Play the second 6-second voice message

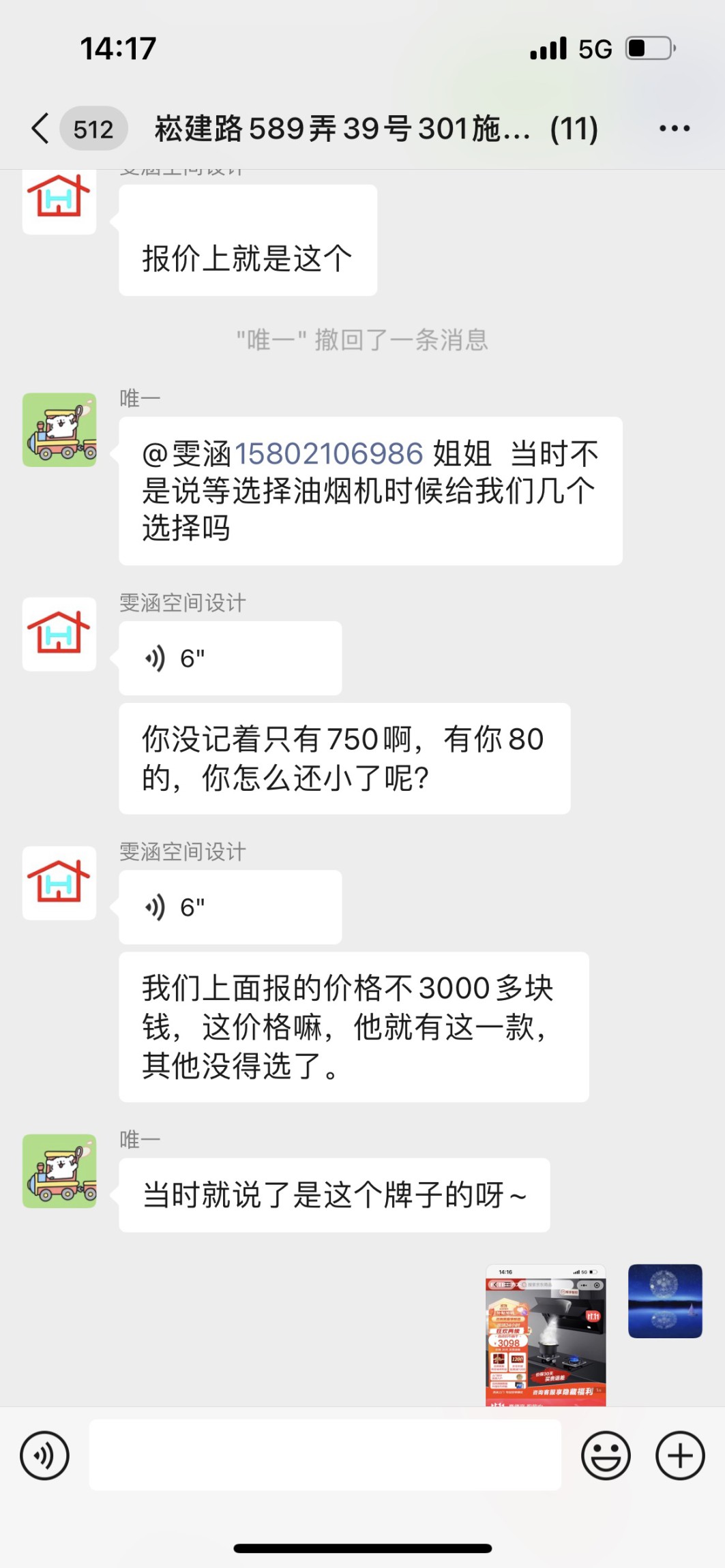(x=230, y=907)
